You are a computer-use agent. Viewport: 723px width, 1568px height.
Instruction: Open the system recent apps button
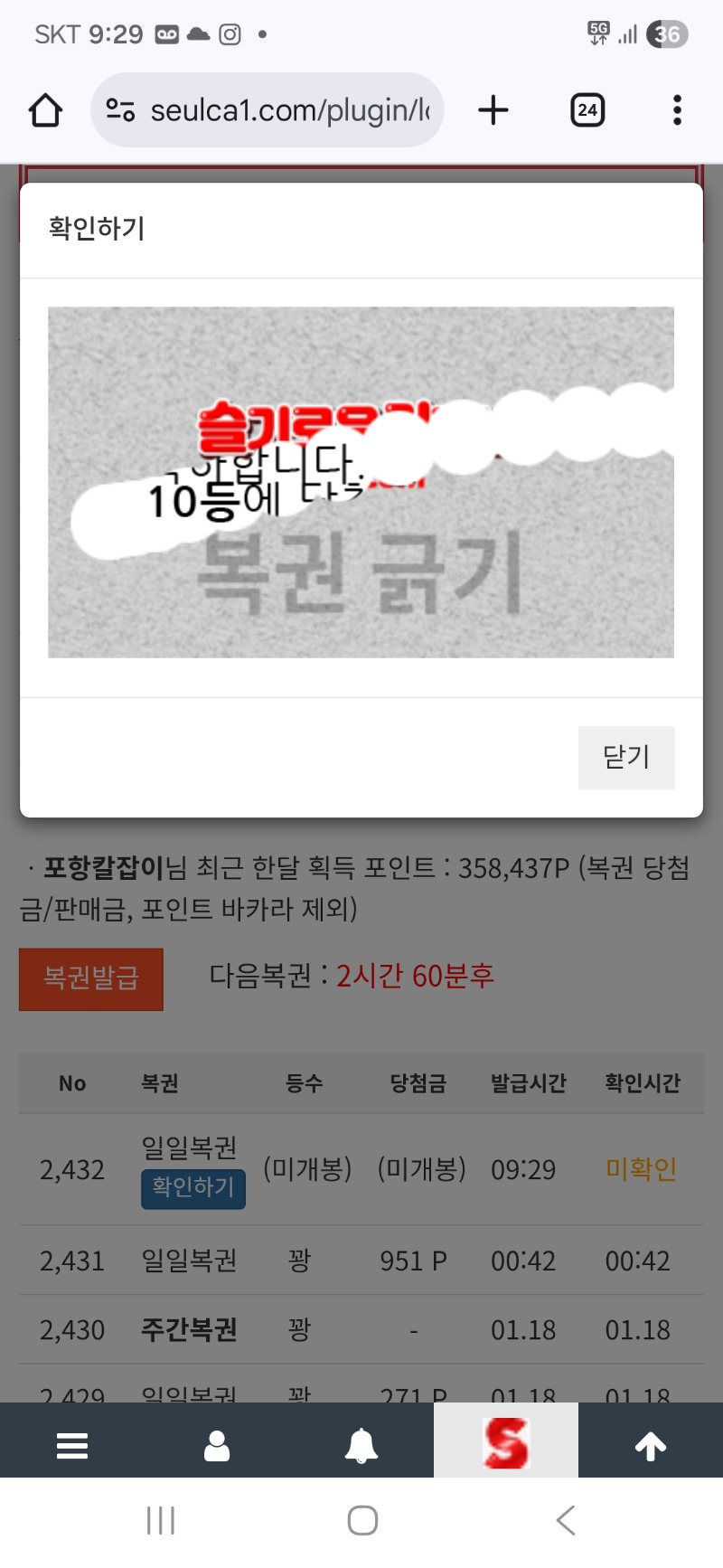pyautogui.click(x=161, y=1520)
